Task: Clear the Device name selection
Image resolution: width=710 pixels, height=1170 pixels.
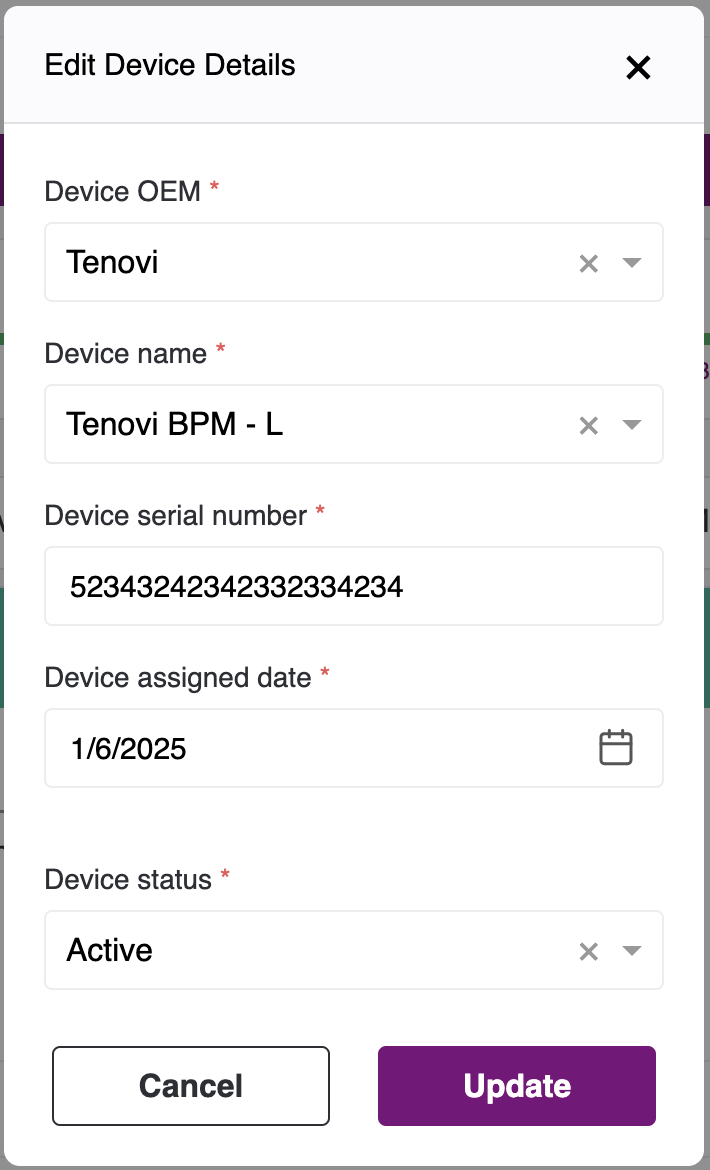Action: [x=589, y=425]
